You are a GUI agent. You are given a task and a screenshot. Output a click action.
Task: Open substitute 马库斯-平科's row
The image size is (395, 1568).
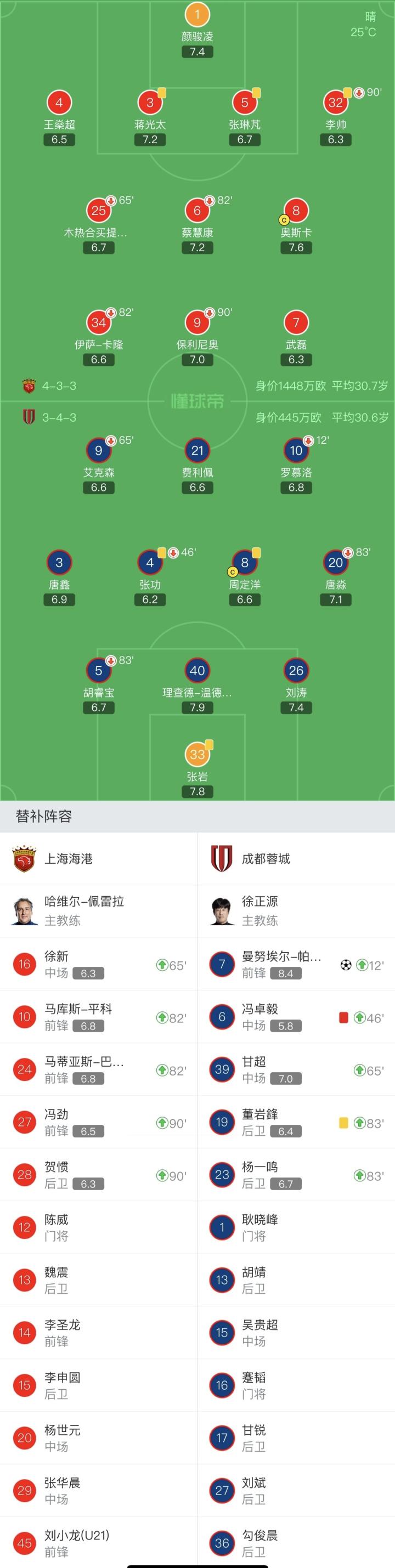point(99,1016)
